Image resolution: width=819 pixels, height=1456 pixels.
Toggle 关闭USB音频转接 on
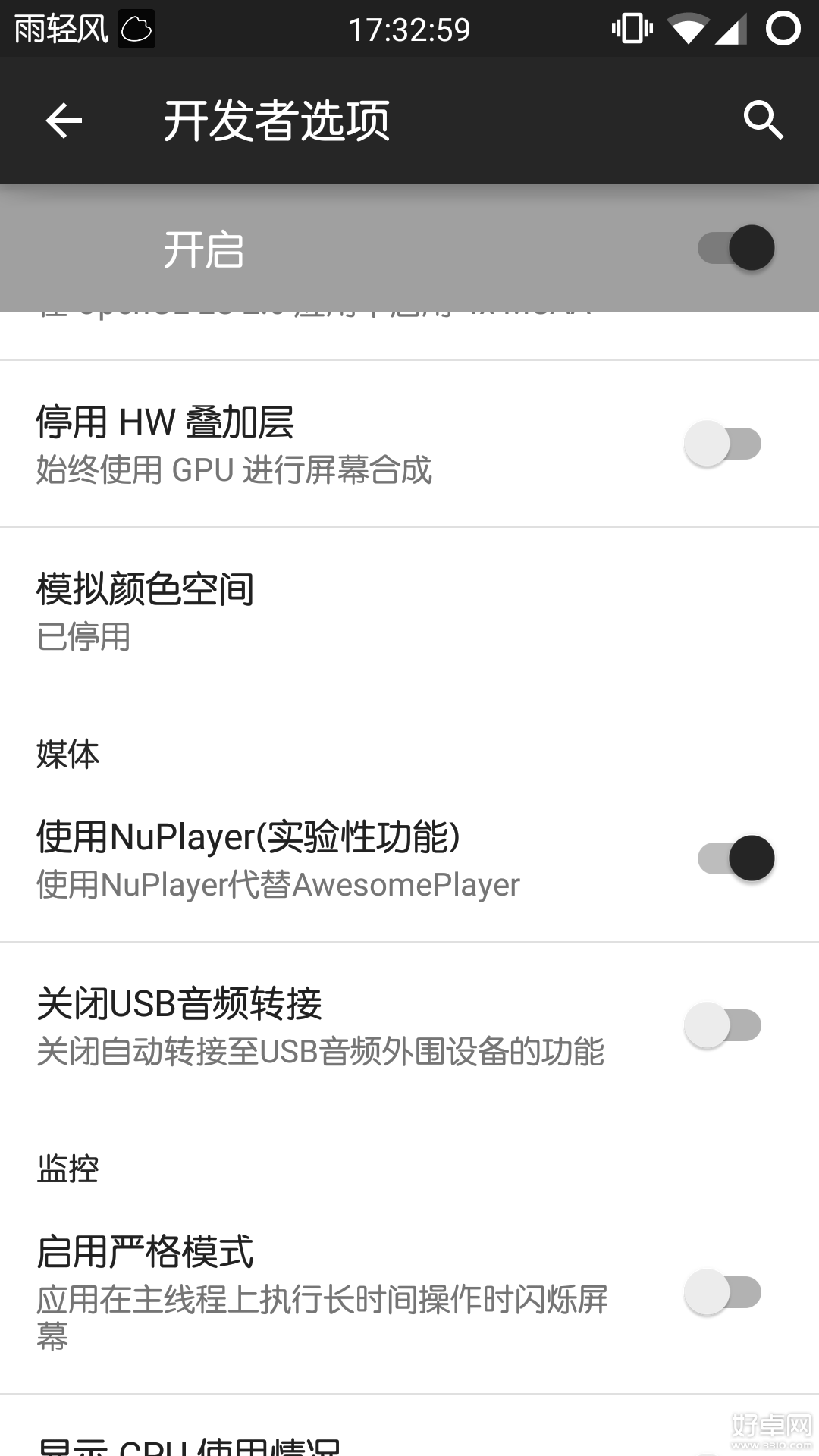(723, 1026)
